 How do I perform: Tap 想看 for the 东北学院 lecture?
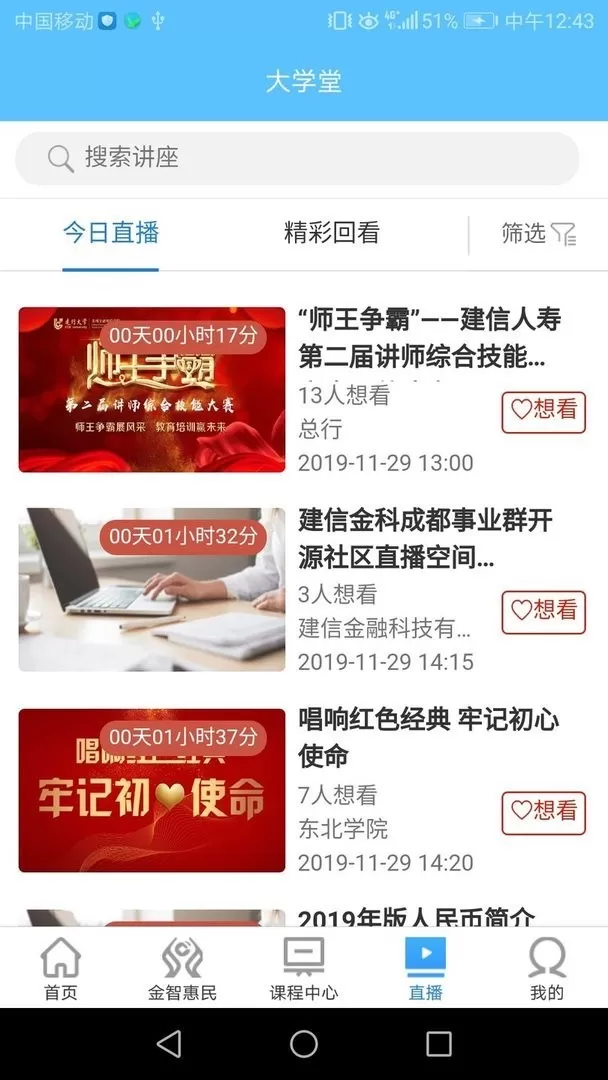tap(543, 813)
